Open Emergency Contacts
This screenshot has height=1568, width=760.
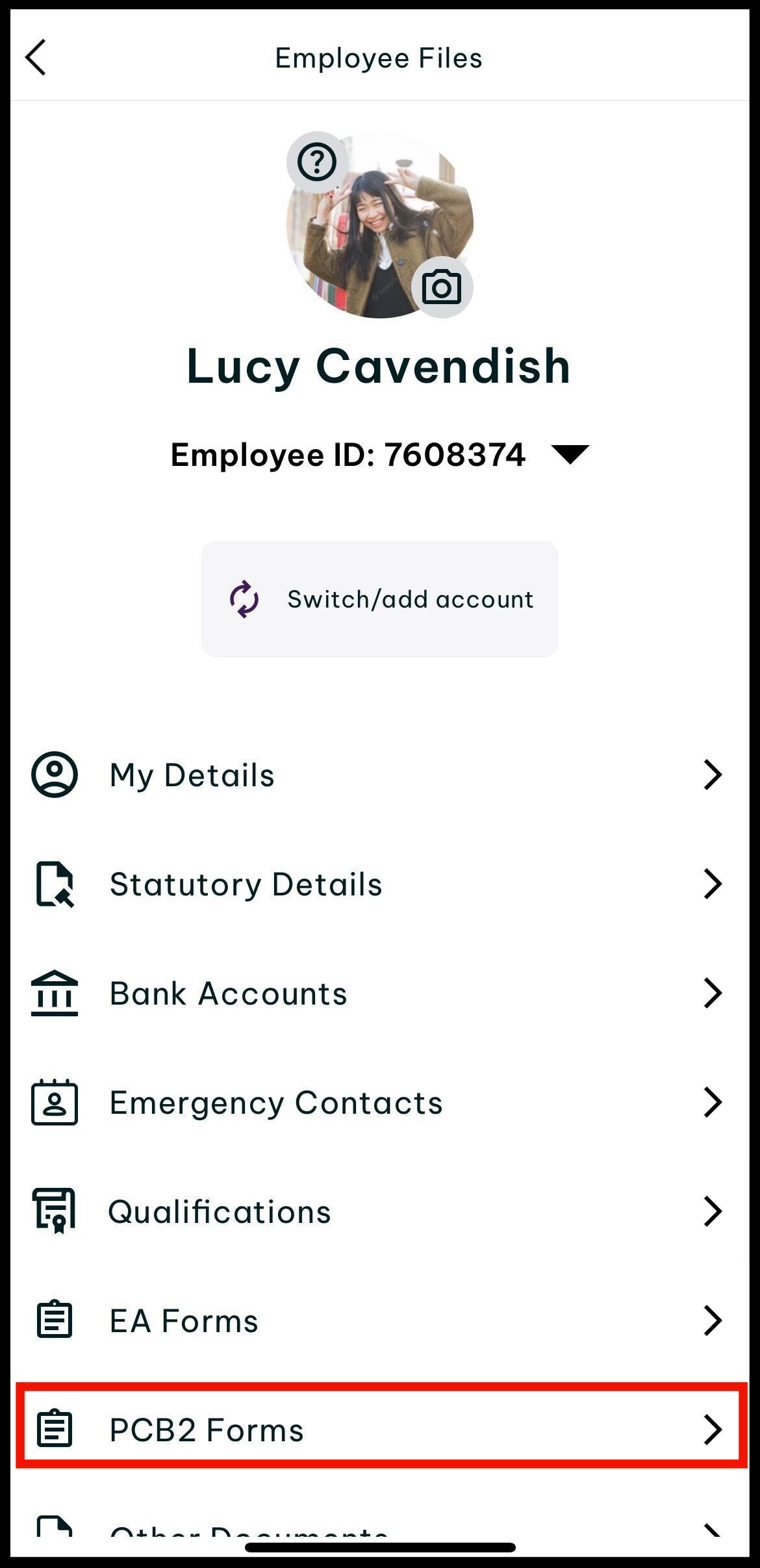[379, 1102]
